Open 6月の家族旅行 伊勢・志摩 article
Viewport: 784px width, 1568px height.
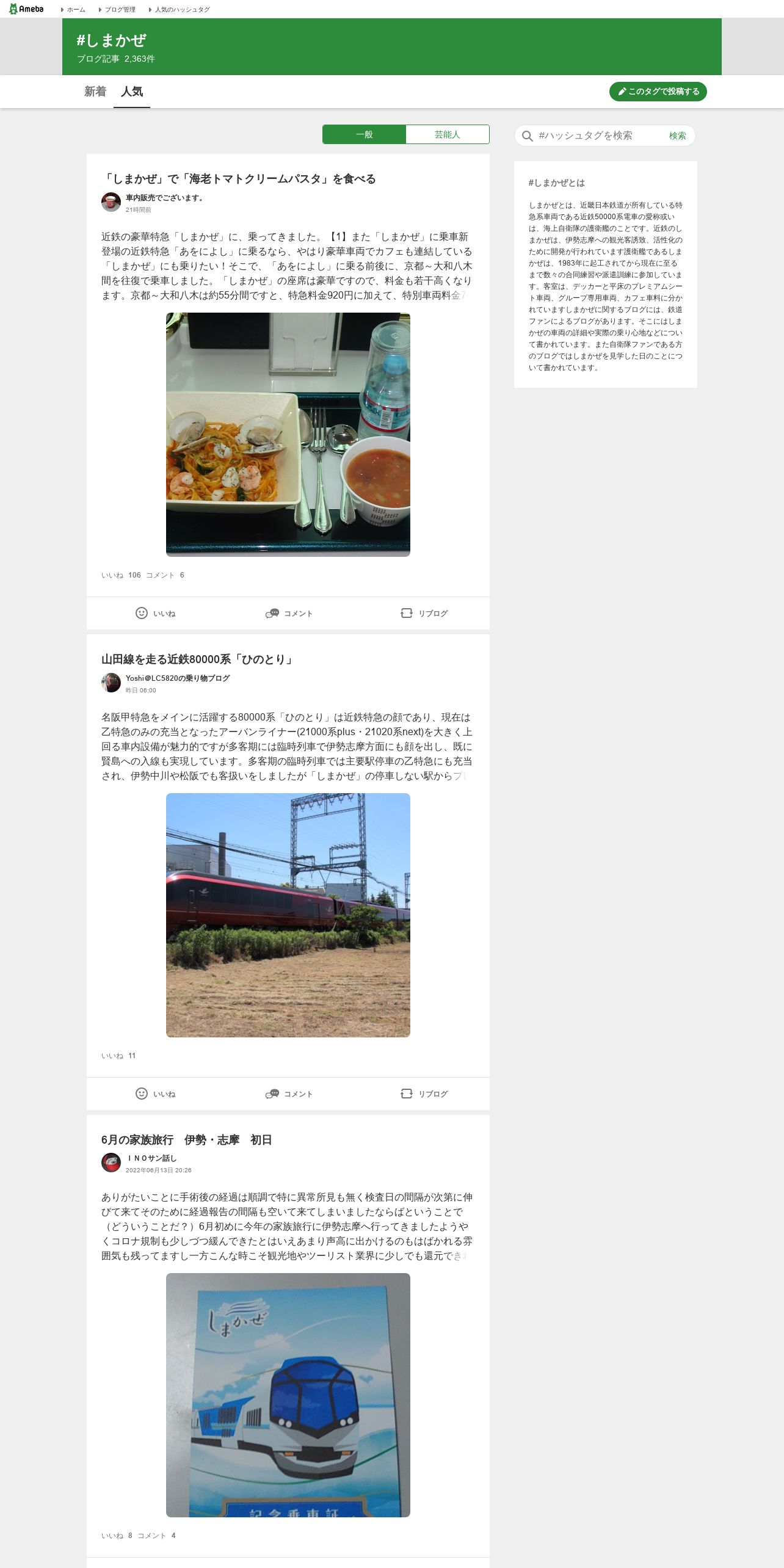186,1140
